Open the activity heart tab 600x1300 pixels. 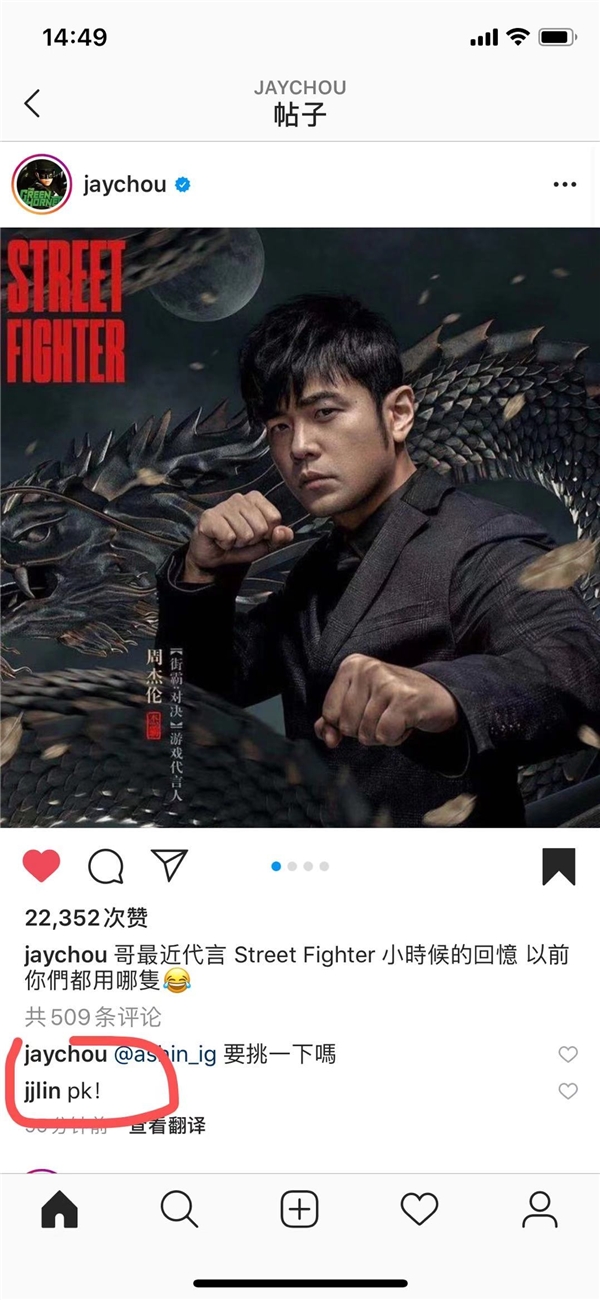coord(419,1209)
